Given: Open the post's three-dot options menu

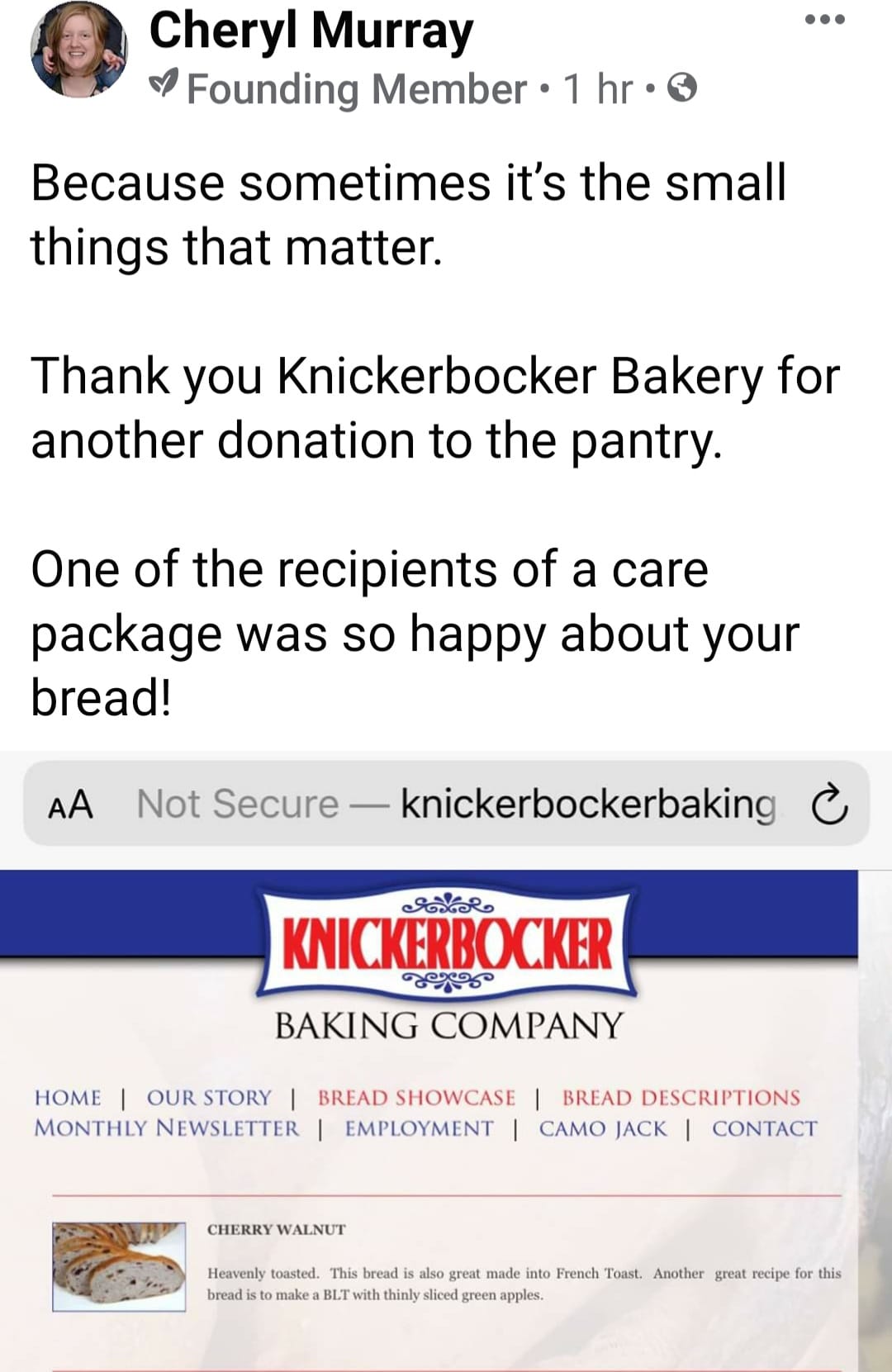Looking at the screenshot, I should click(825, 20).
